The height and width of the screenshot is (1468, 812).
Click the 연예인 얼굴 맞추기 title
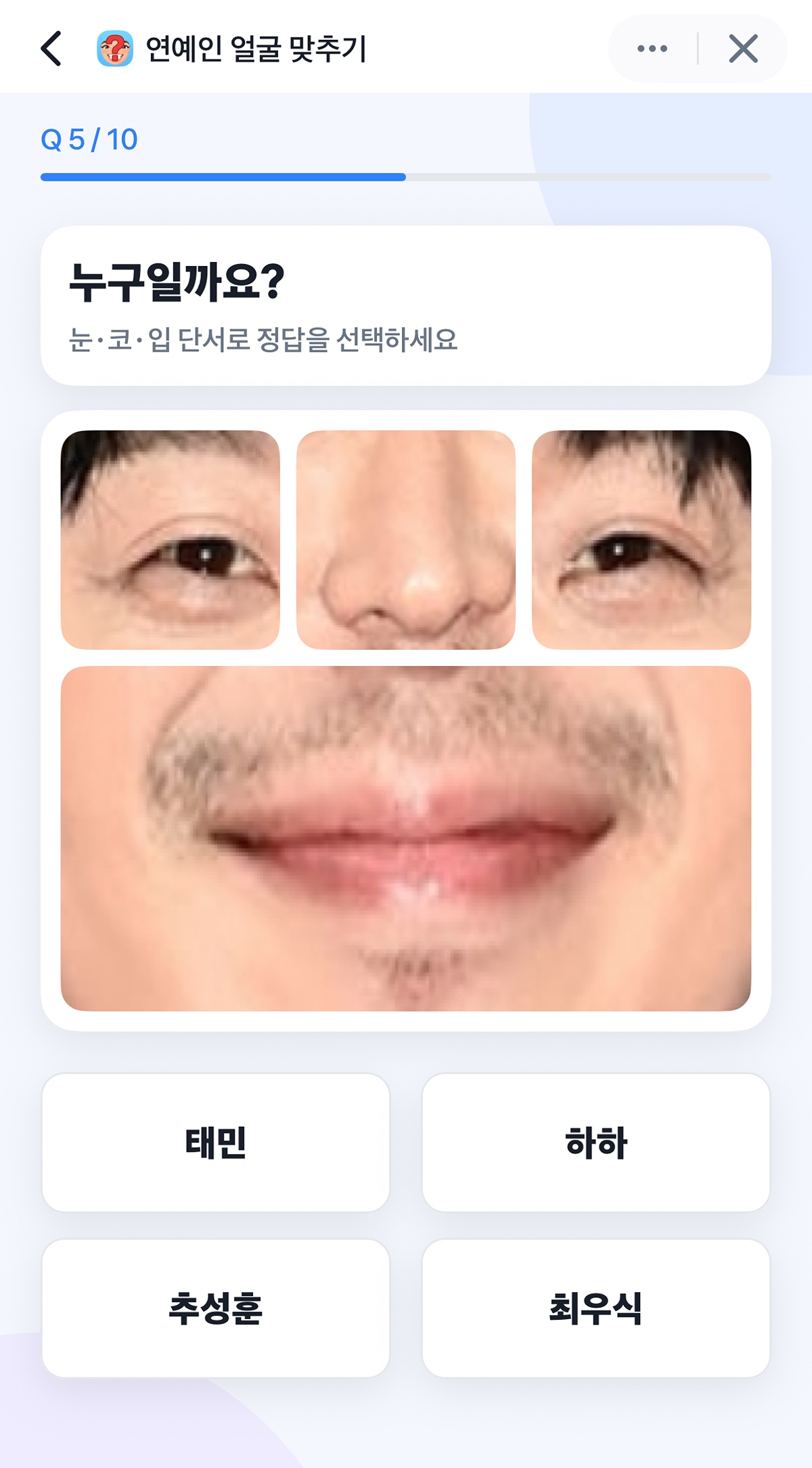258,48
